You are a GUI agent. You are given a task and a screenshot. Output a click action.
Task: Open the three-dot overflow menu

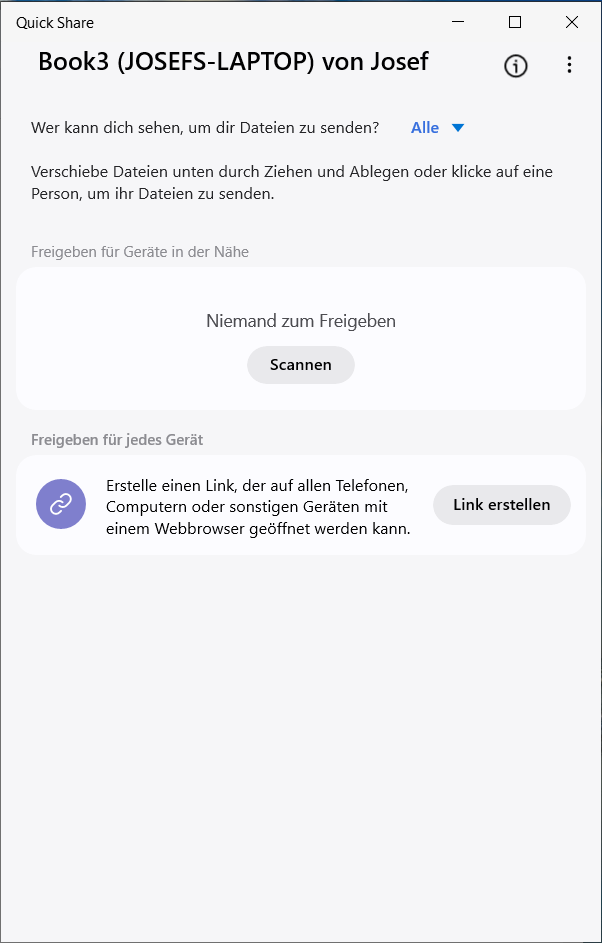point(569,66)
